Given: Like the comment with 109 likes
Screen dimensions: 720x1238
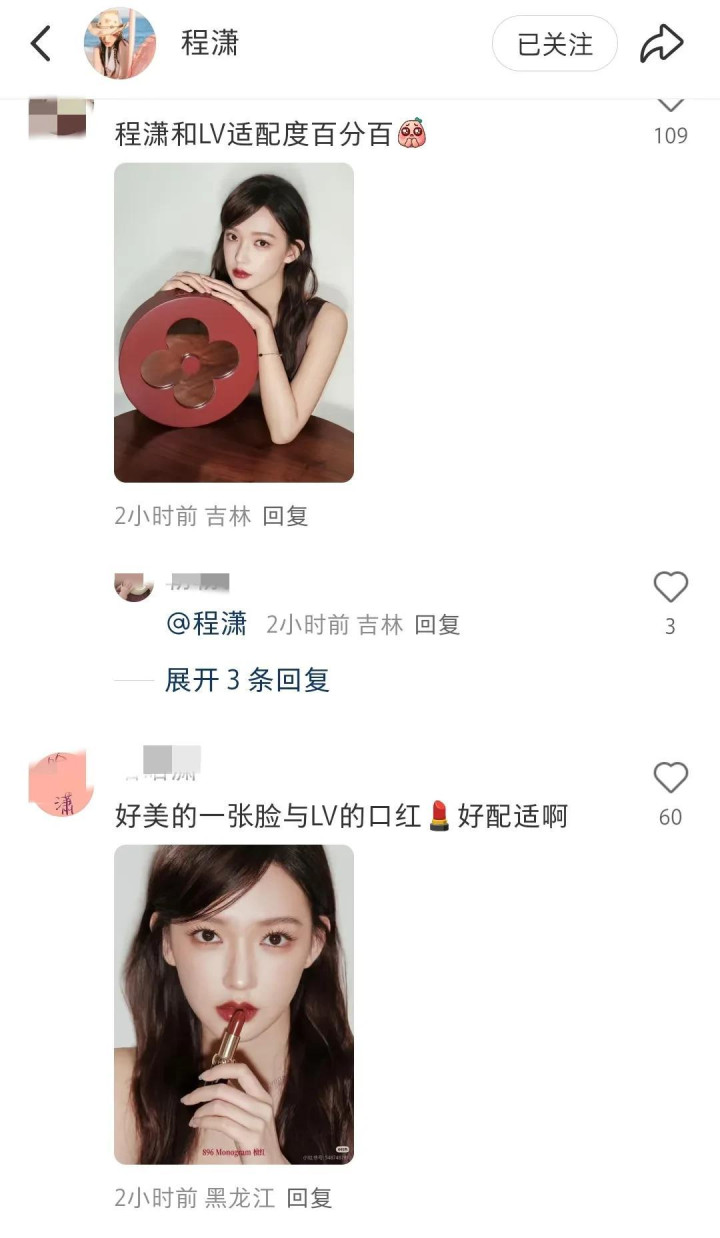Looking at the screenshot, I should click(670, 104).
